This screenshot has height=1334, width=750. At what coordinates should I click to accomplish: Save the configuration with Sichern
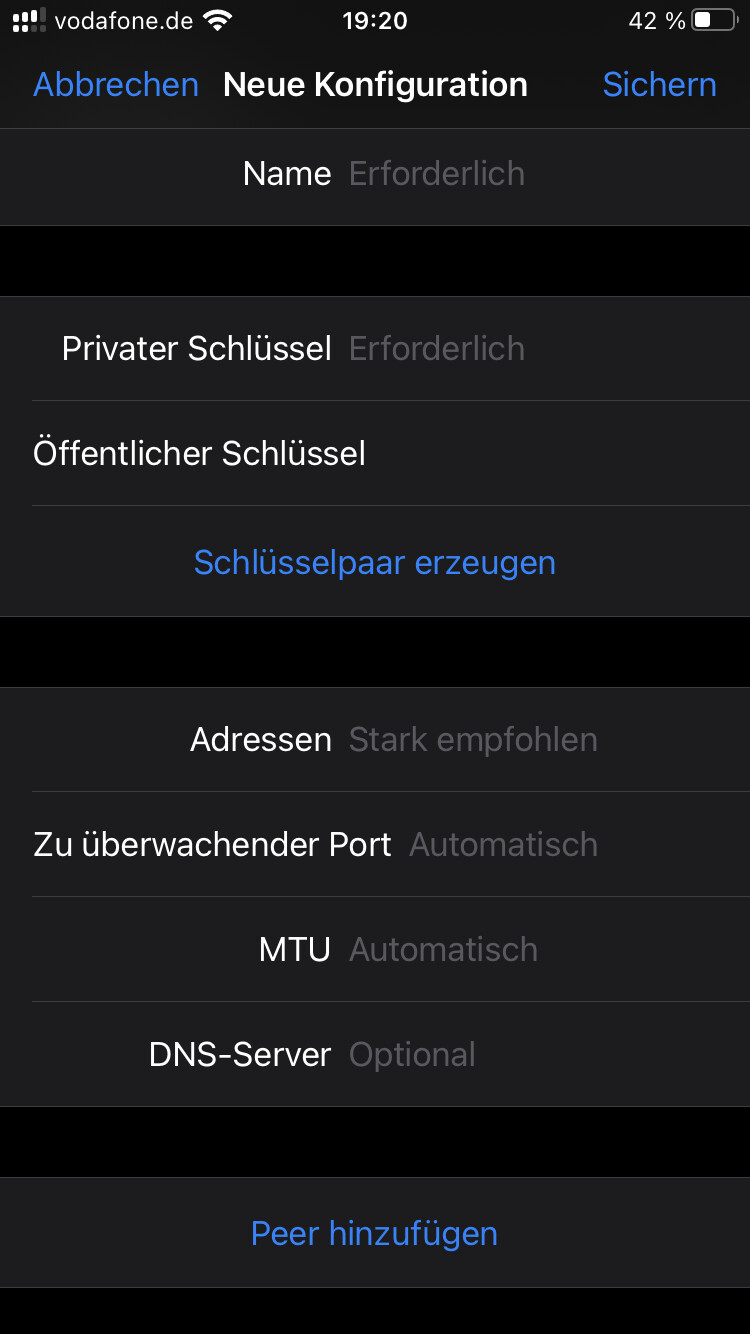pos(659,85)
